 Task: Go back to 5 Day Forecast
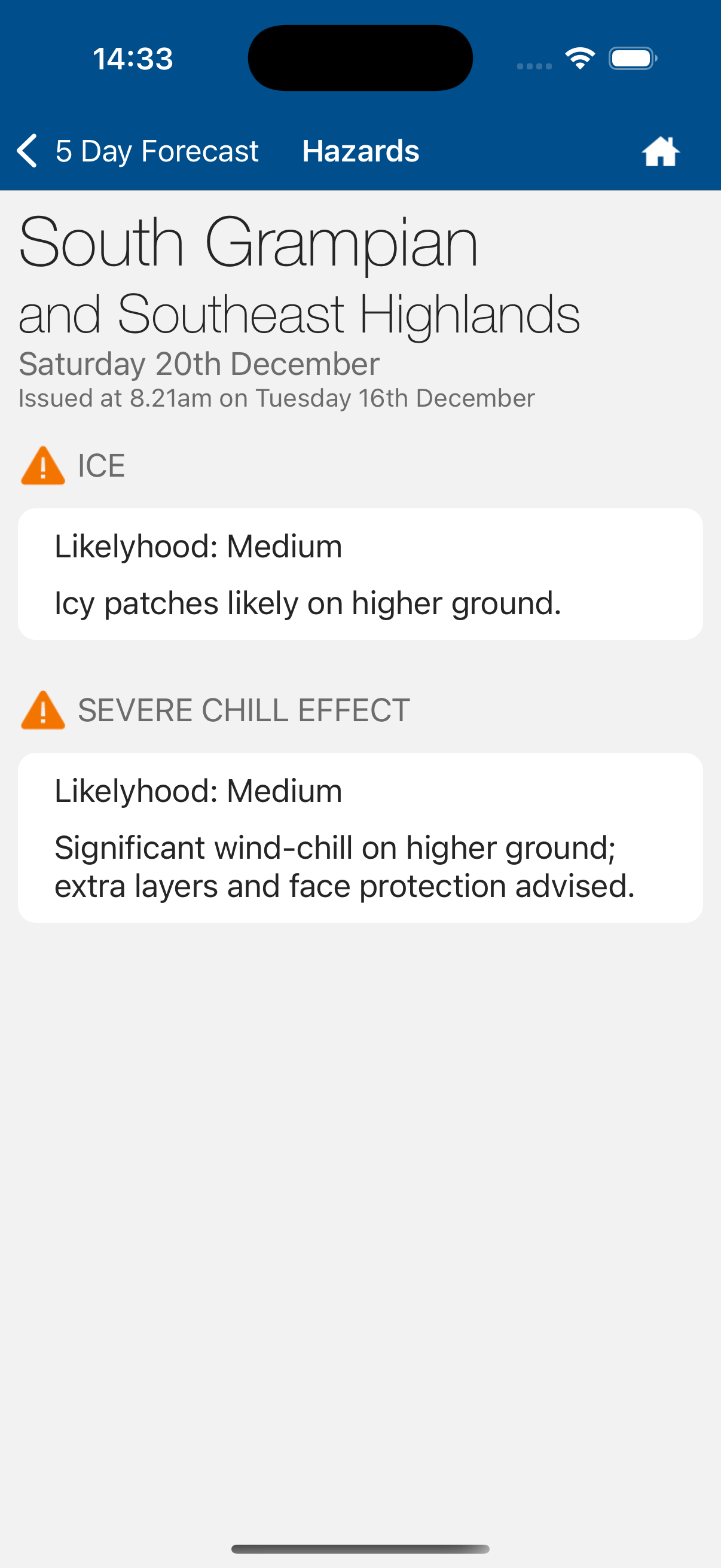[x=137, y=151]
